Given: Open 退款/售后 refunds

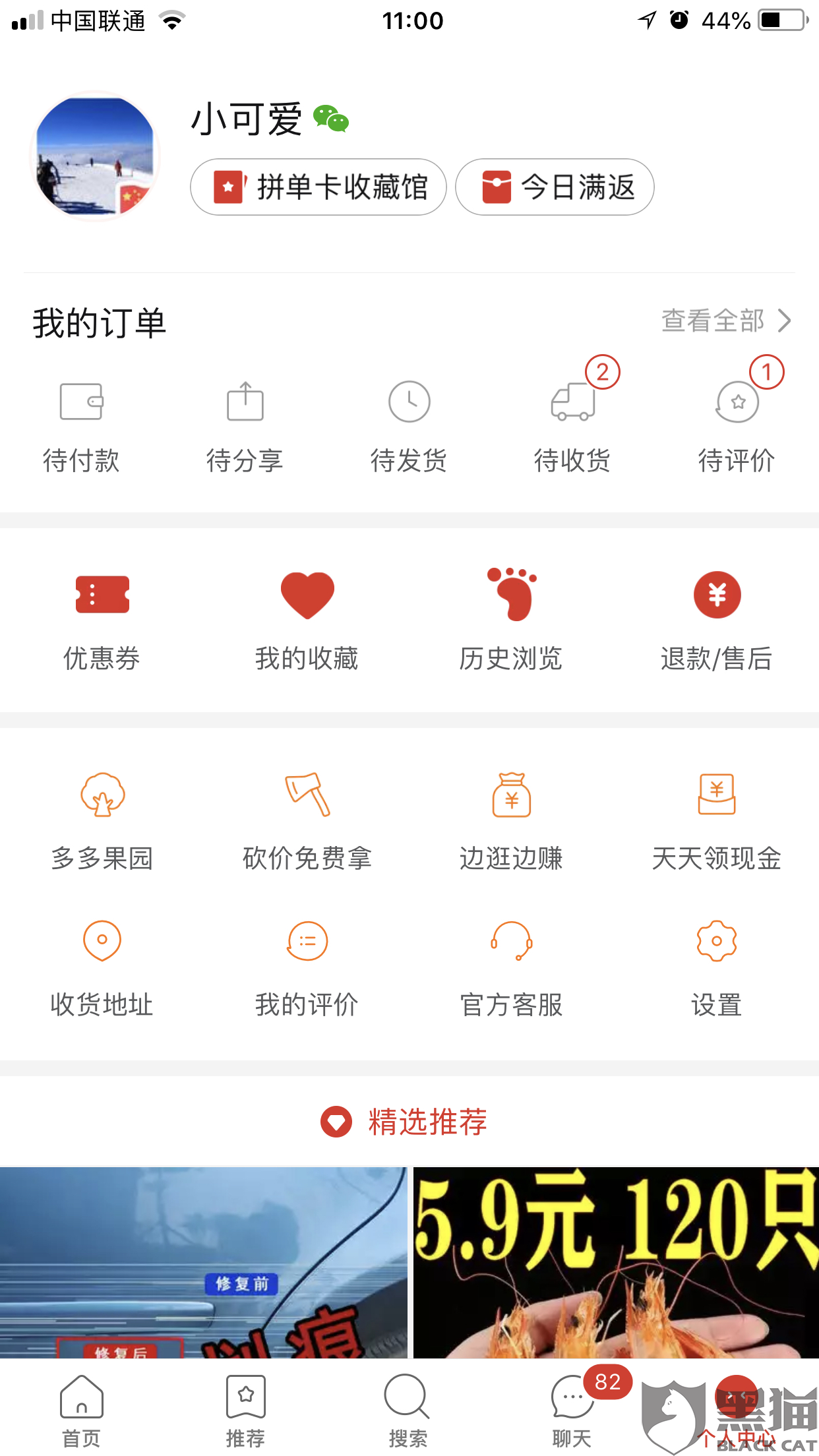Looking at the screenshot, I should [x=717, y=619].
